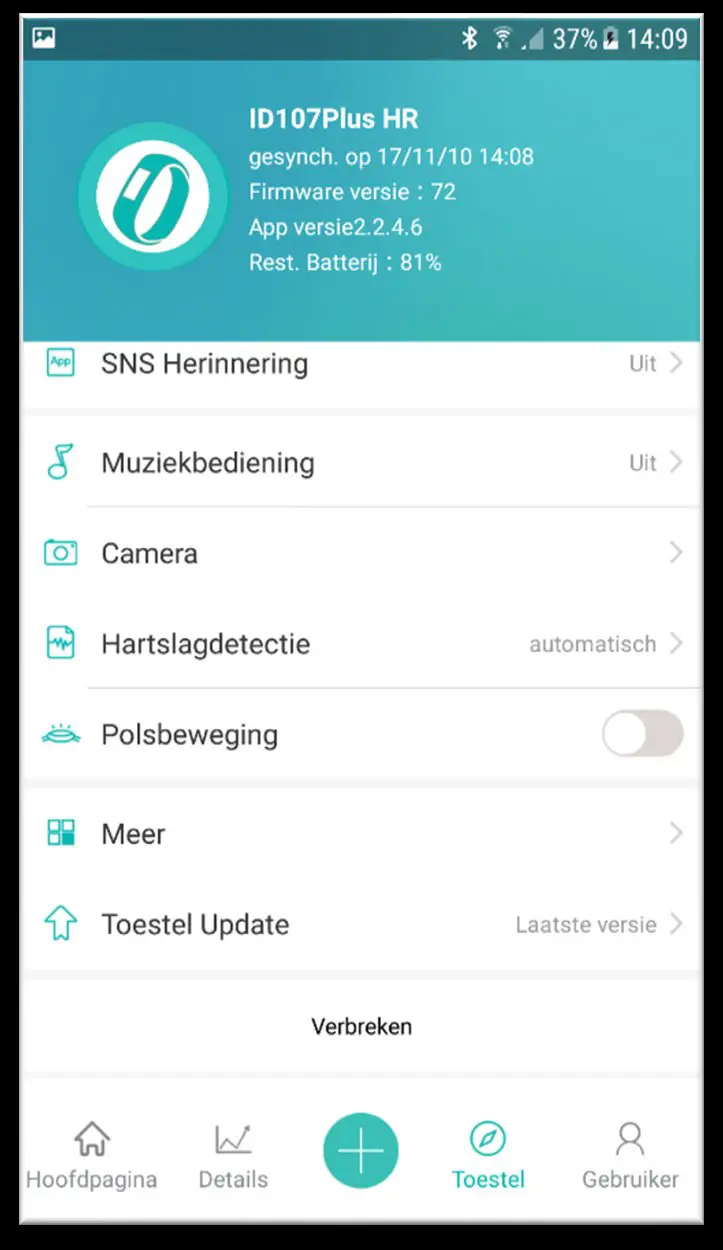The height and width of the screenshot is (1250, 723).
Task: Open the Camera row
Action: click(x=360, y=553)
